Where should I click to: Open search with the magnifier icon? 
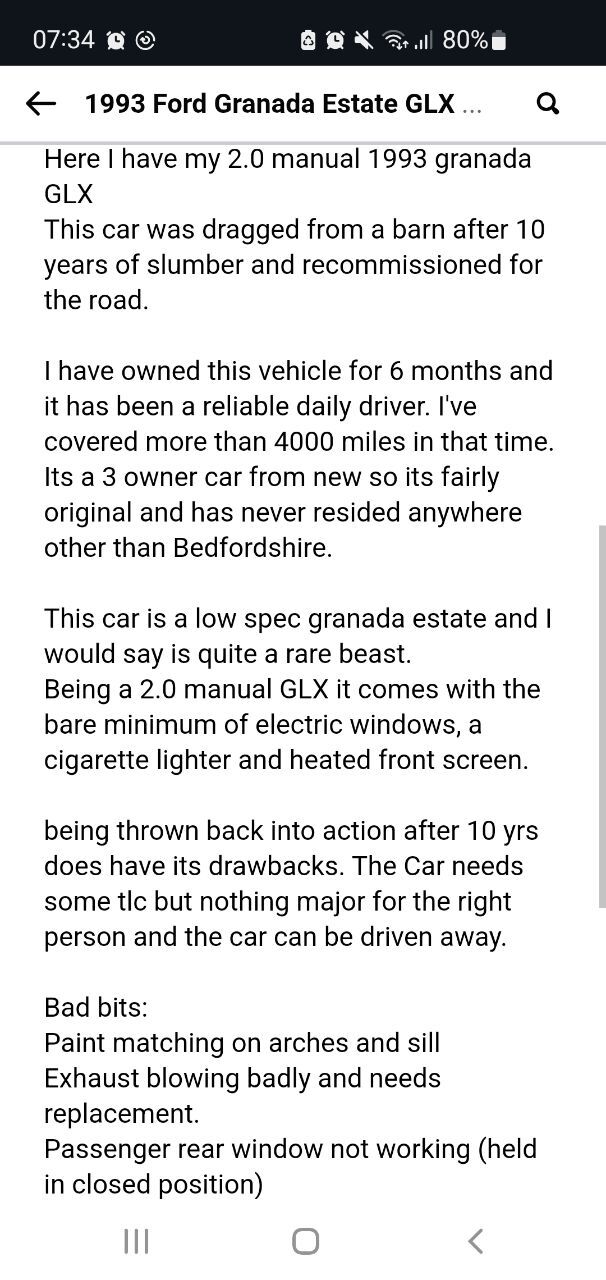tap(547, 103)
